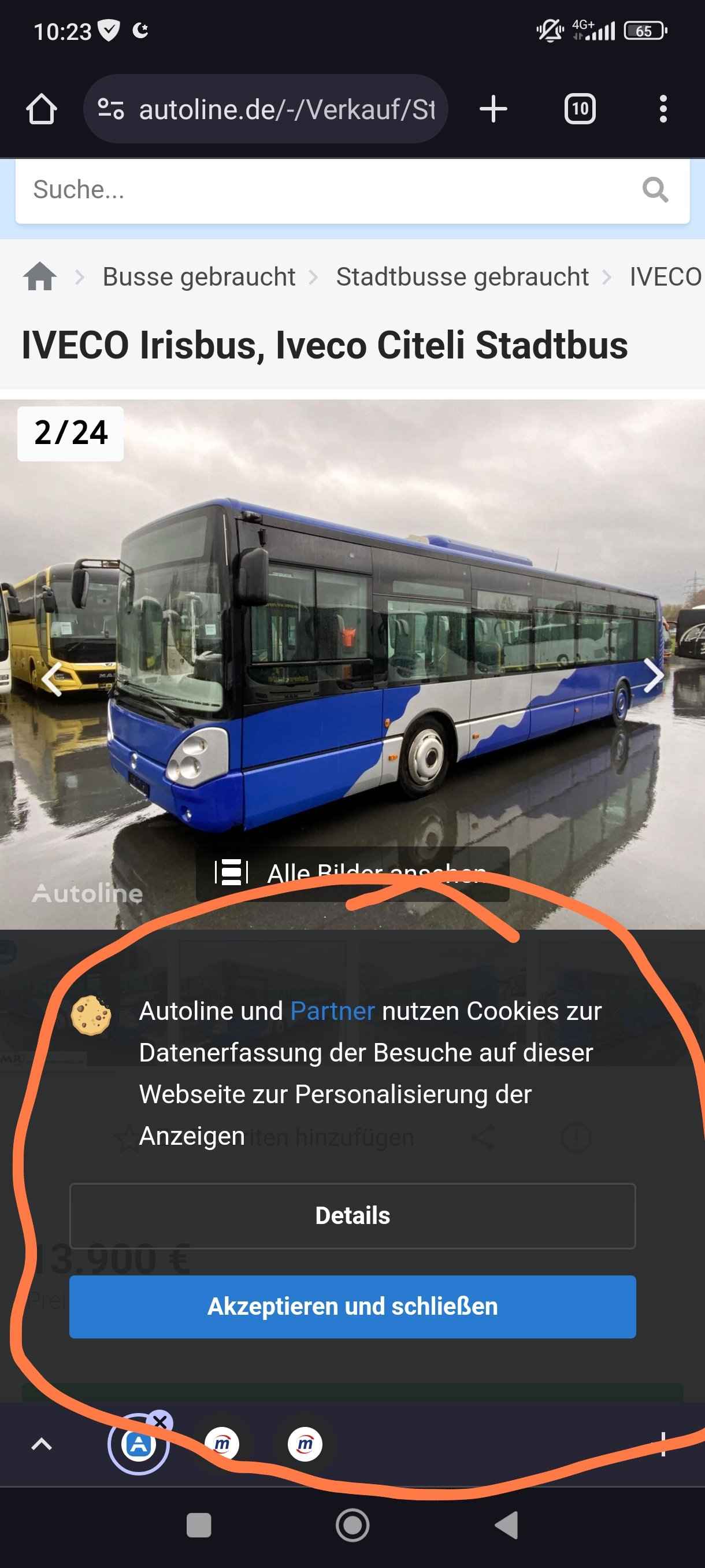The image size is (705, 1568).
Task: Open Chrome's three-dot overflow menu
Action: tap(663, 110)
